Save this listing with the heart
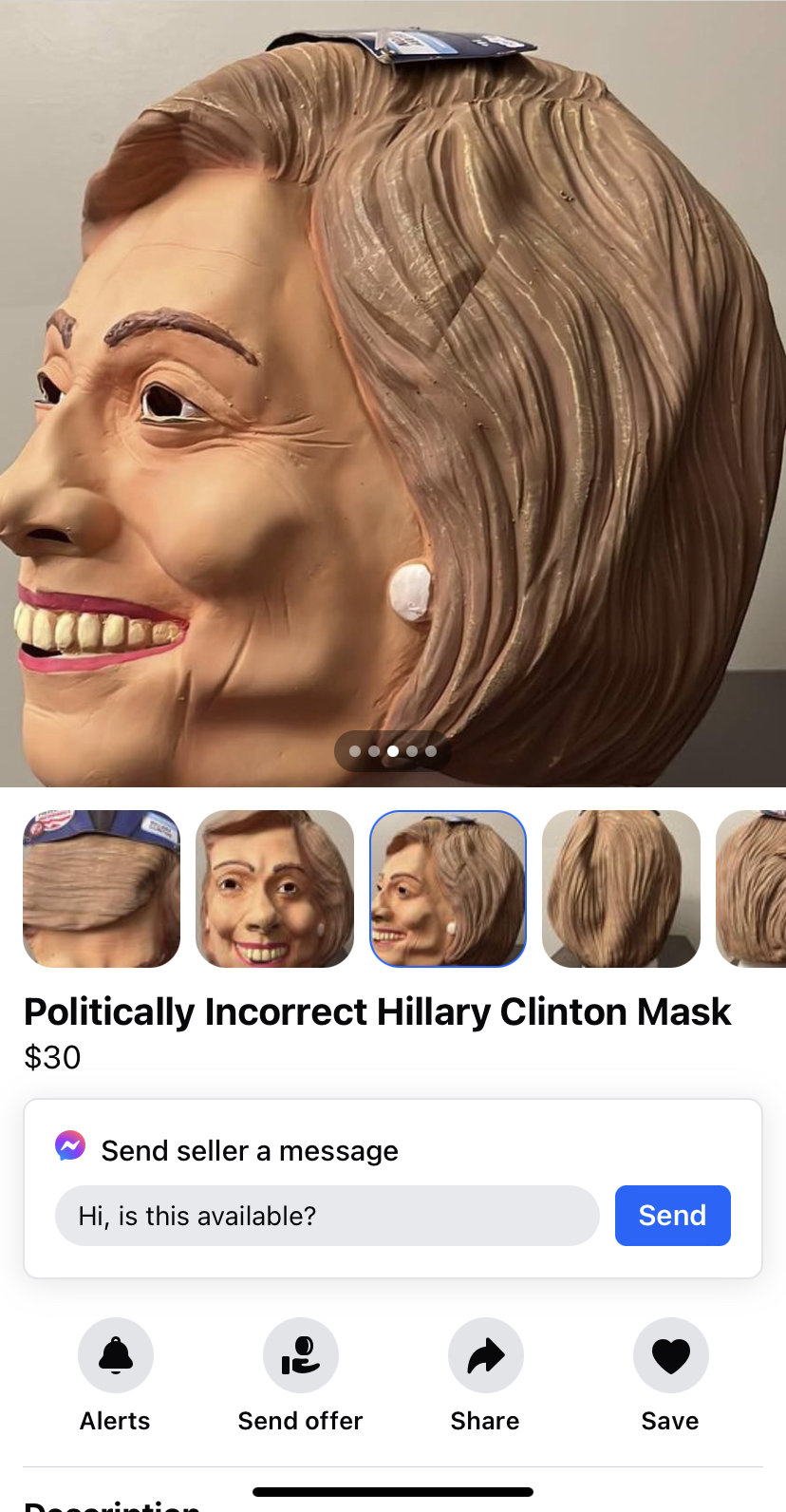This screenshot has height=1512, width=786. [670, 1355]
